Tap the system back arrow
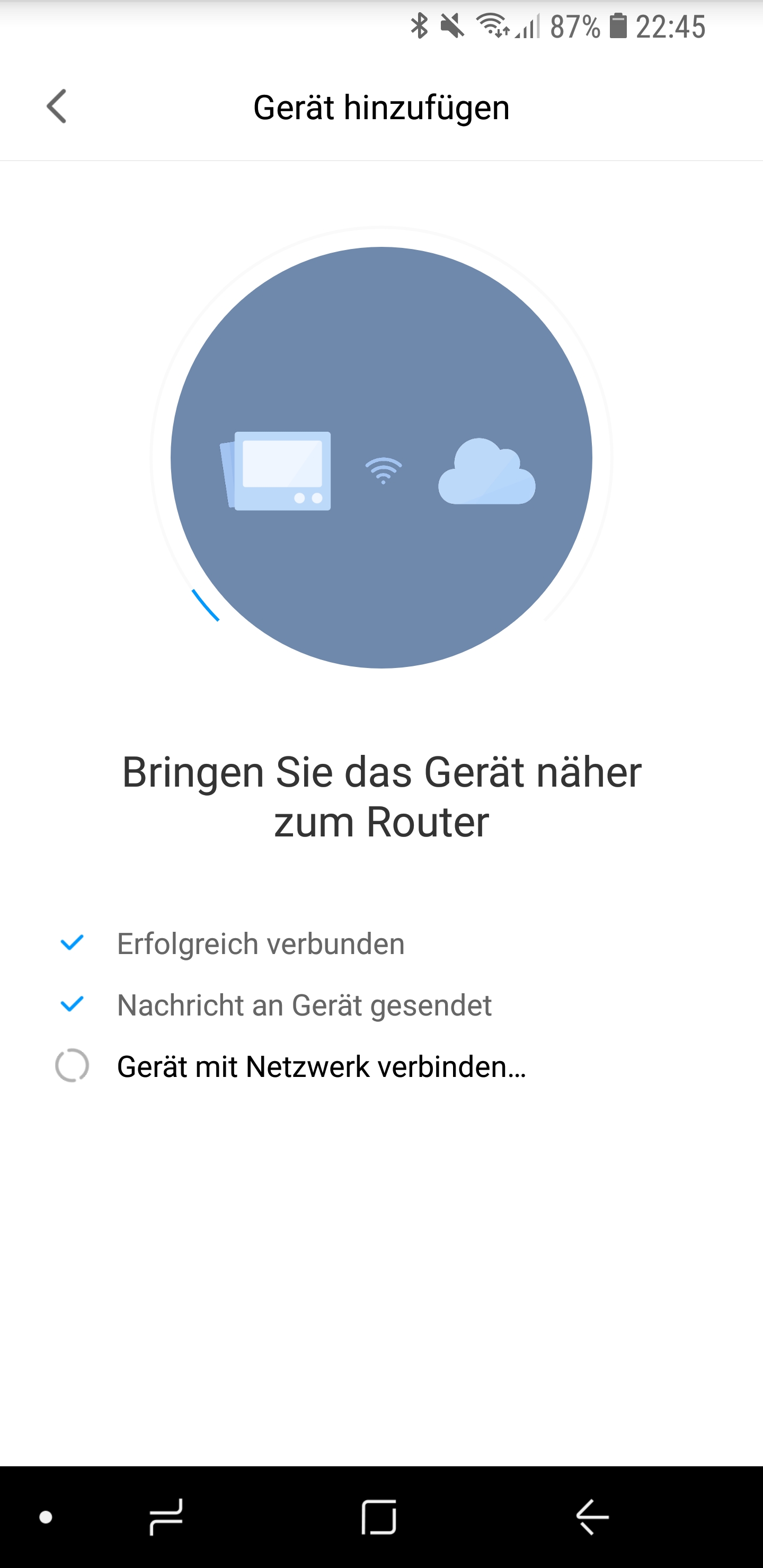Screen dimensions: 763x1568 coord(592,1517)
